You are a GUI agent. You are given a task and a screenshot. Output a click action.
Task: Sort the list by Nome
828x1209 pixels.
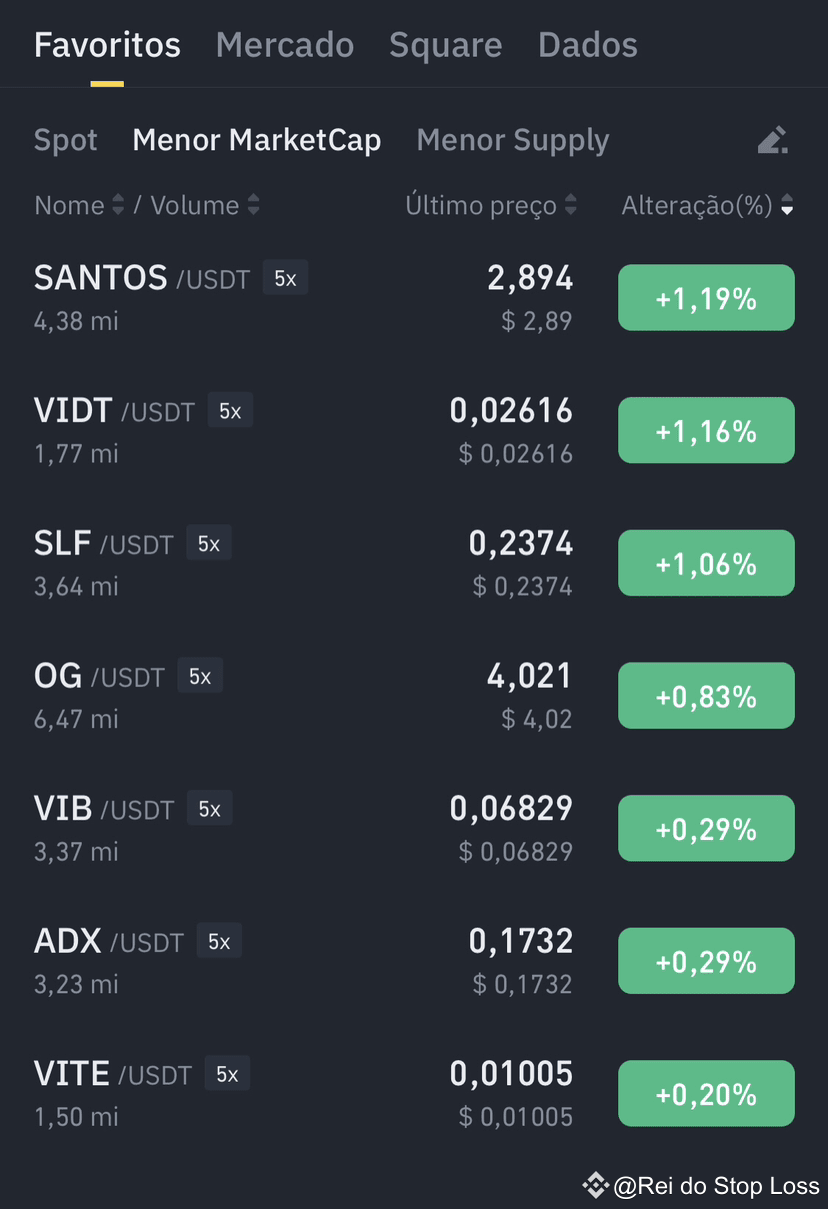[x=80, y=205]
